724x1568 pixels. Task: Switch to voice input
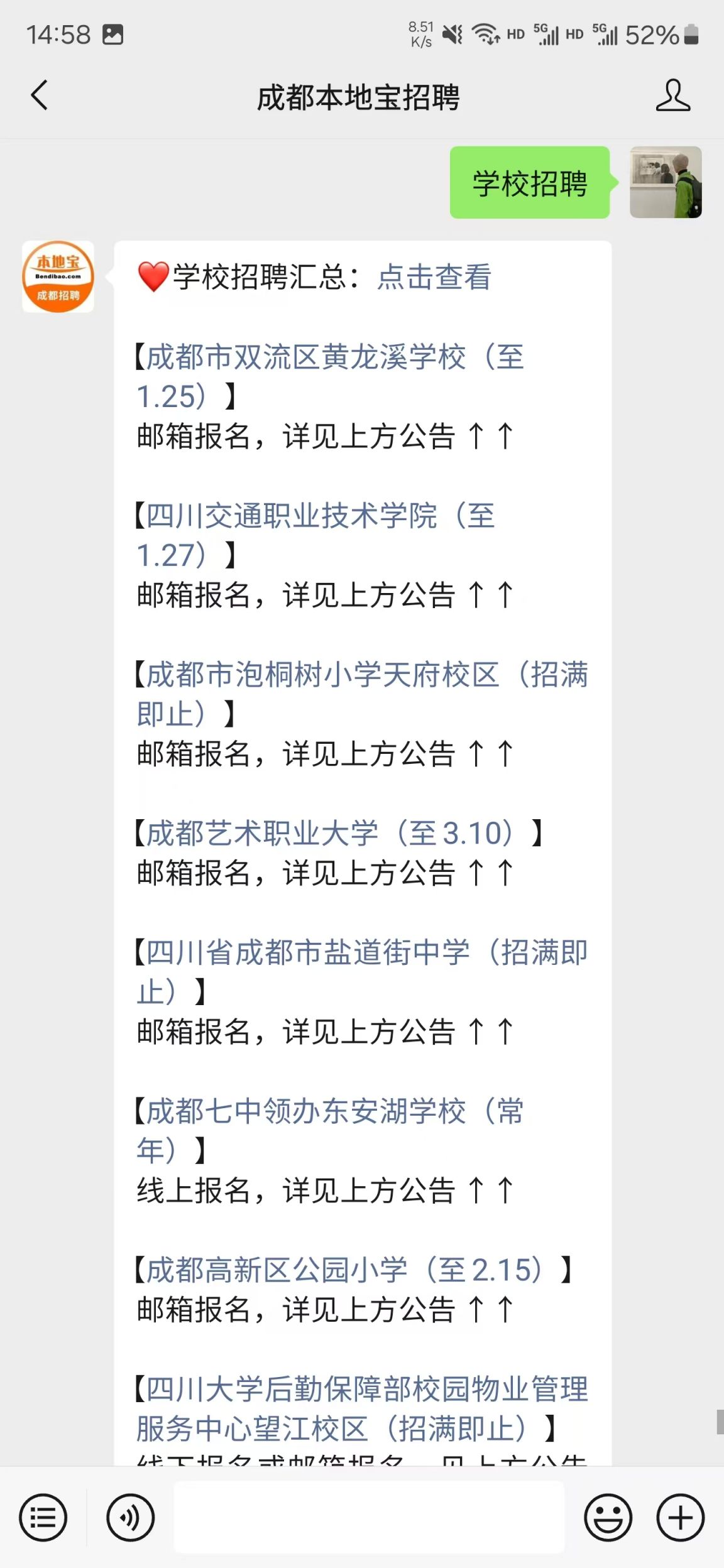(x=130, y=1518)
